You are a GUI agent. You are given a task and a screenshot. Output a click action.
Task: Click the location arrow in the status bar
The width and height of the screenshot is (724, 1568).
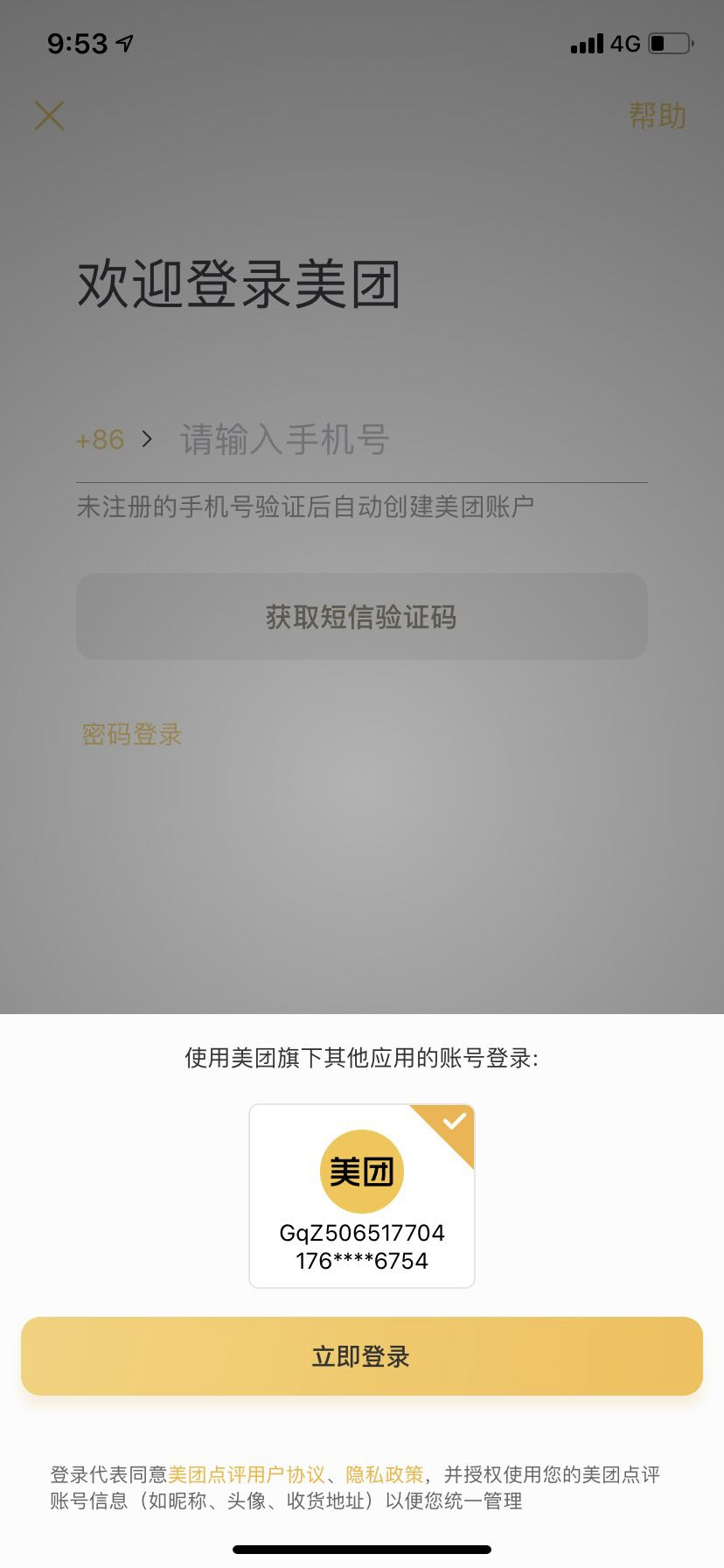pos(125,42)
